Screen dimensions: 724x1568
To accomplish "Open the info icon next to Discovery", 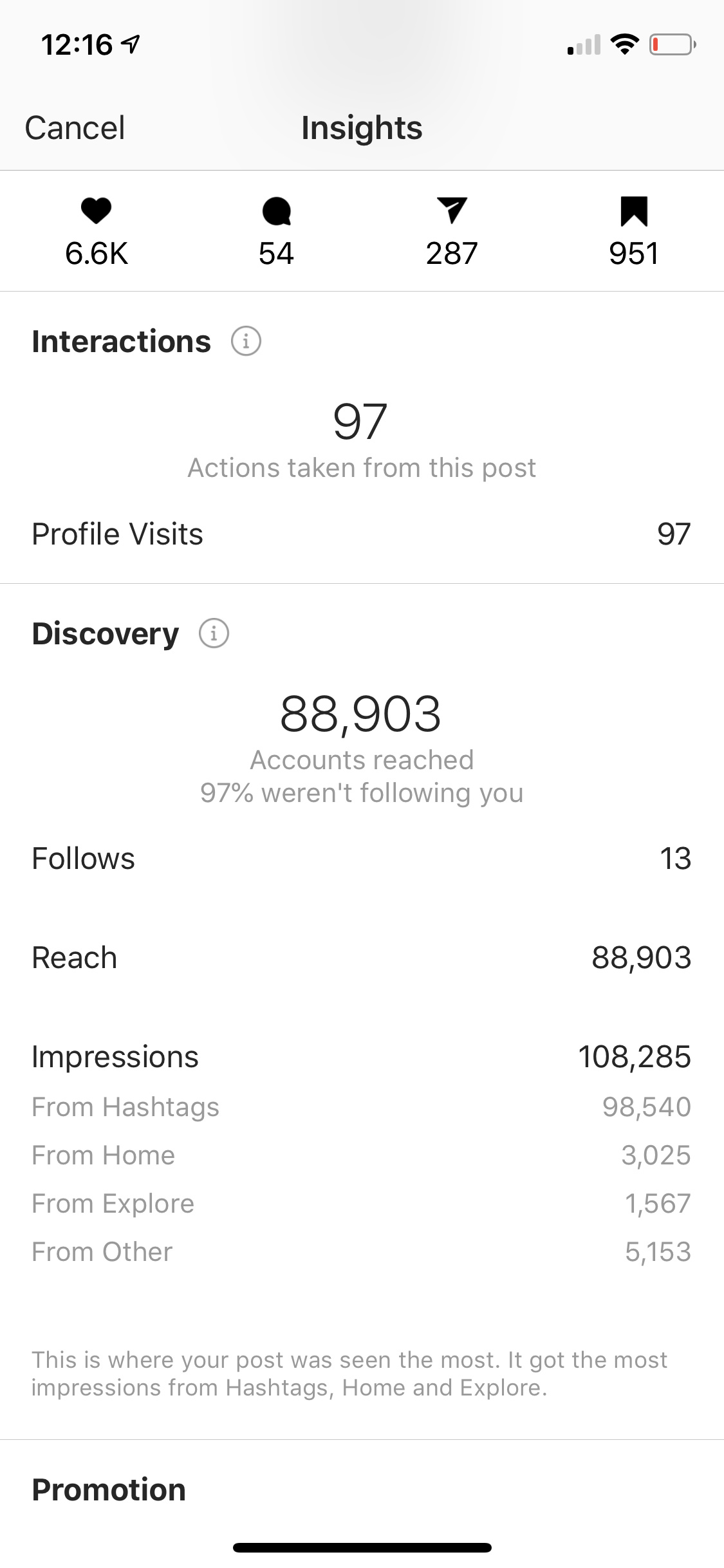I will pos(214,633).
